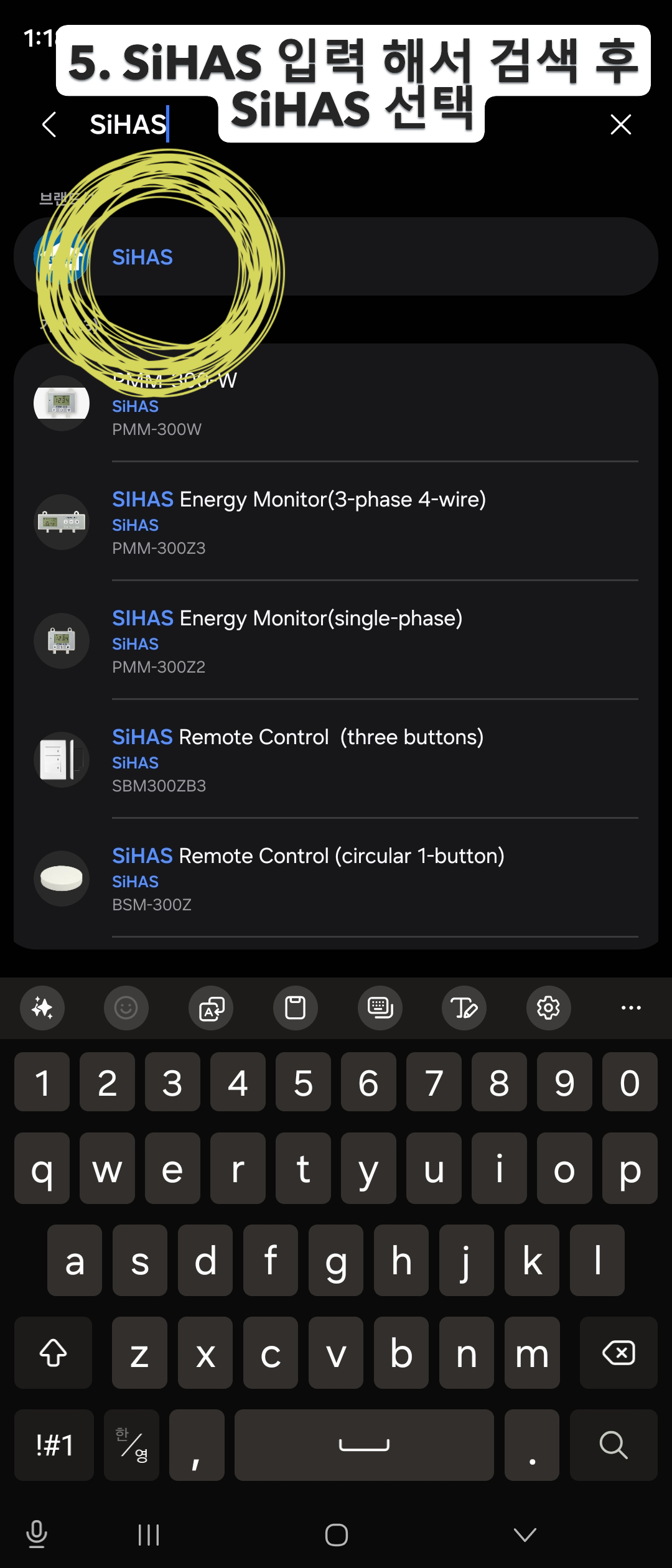Select the SiHAS brand result

click(x=336, y=257)
